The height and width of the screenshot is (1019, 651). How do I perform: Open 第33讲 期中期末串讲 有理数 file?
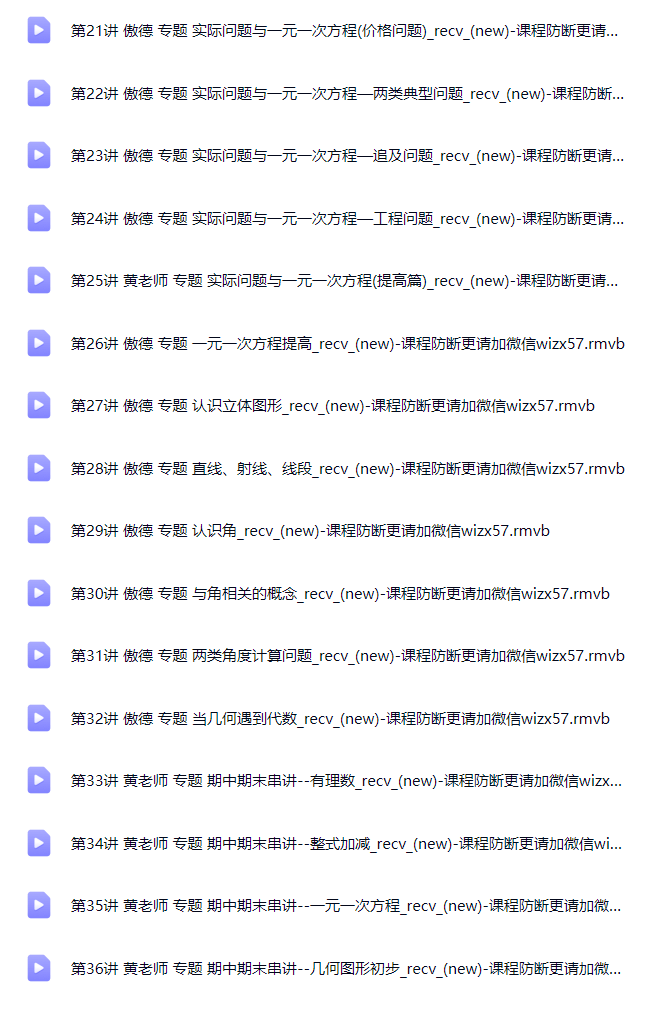coord(344,781)
